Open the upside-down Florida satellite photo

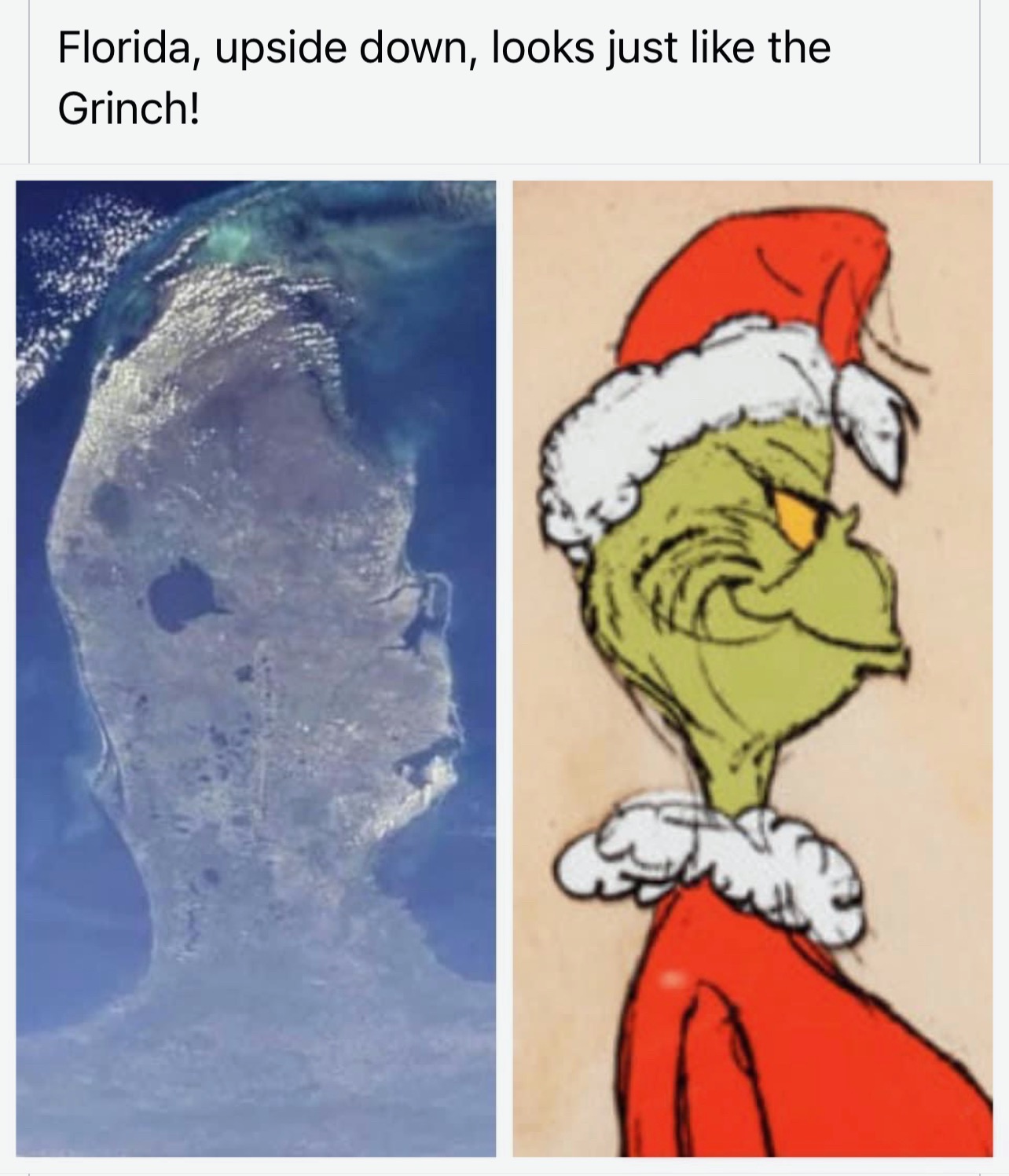click(x=256, y=668)
